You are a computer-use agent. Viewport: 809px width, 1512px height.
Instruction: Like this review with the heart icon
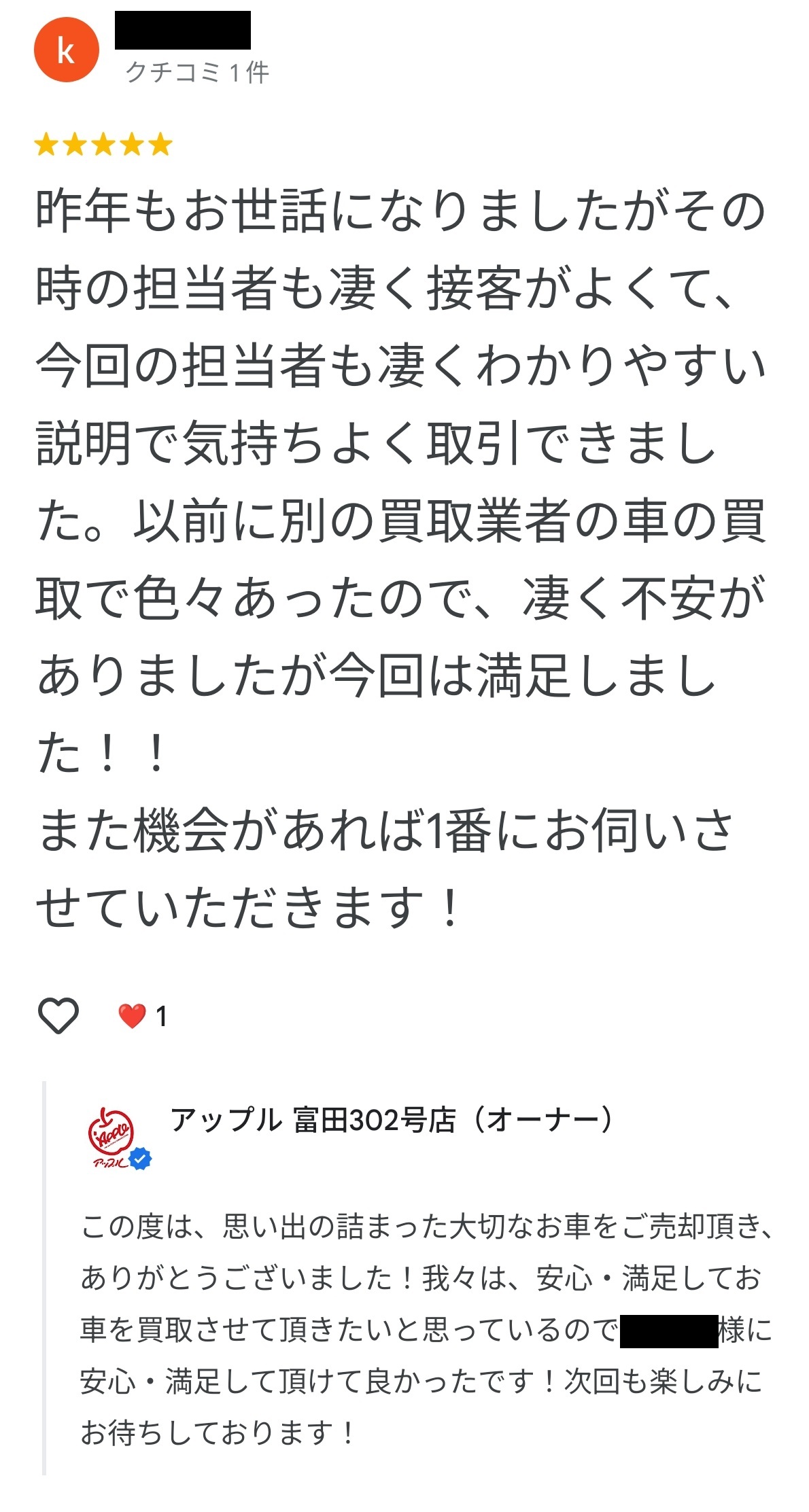pos(58,1016)
